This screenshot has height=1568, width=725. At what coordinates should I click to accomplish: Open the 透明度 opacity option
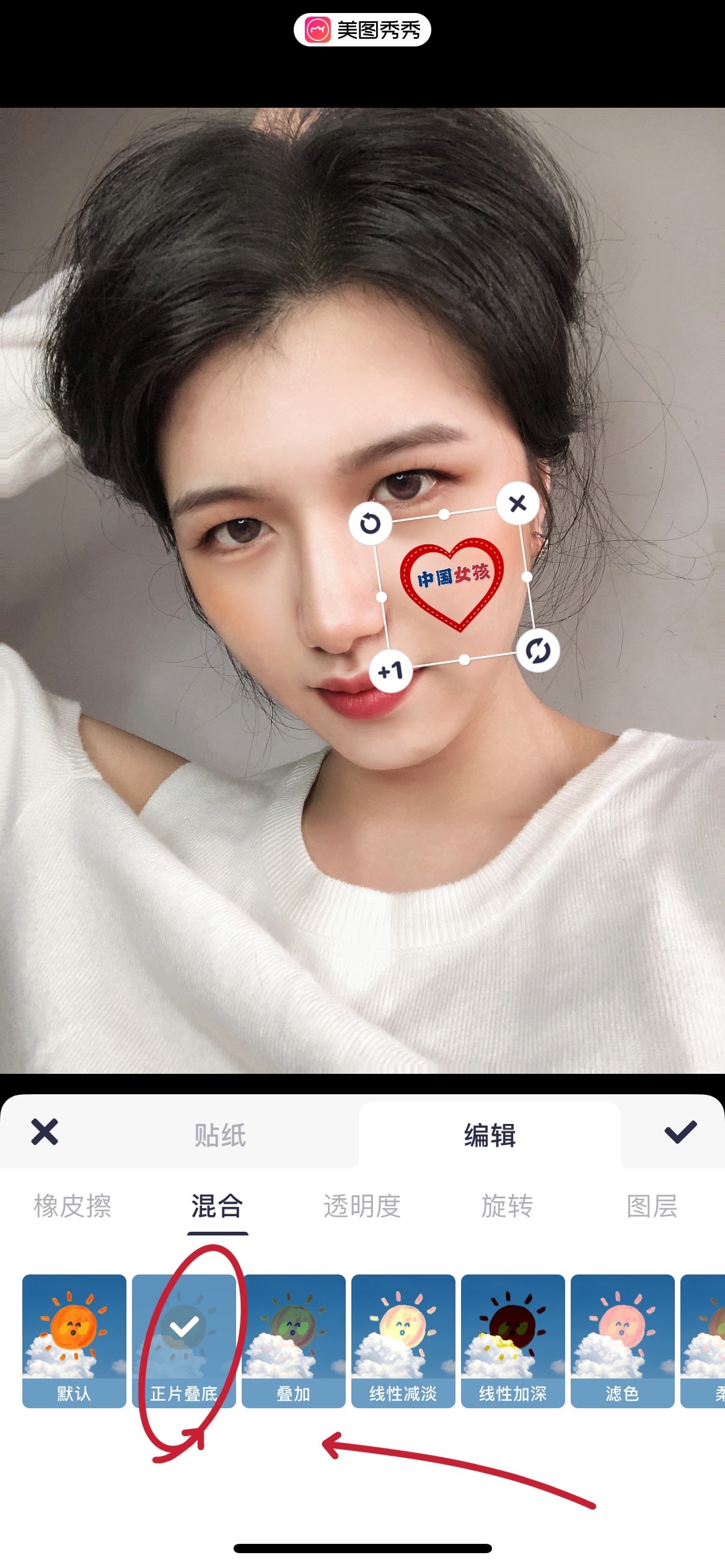pos(362,1206)
